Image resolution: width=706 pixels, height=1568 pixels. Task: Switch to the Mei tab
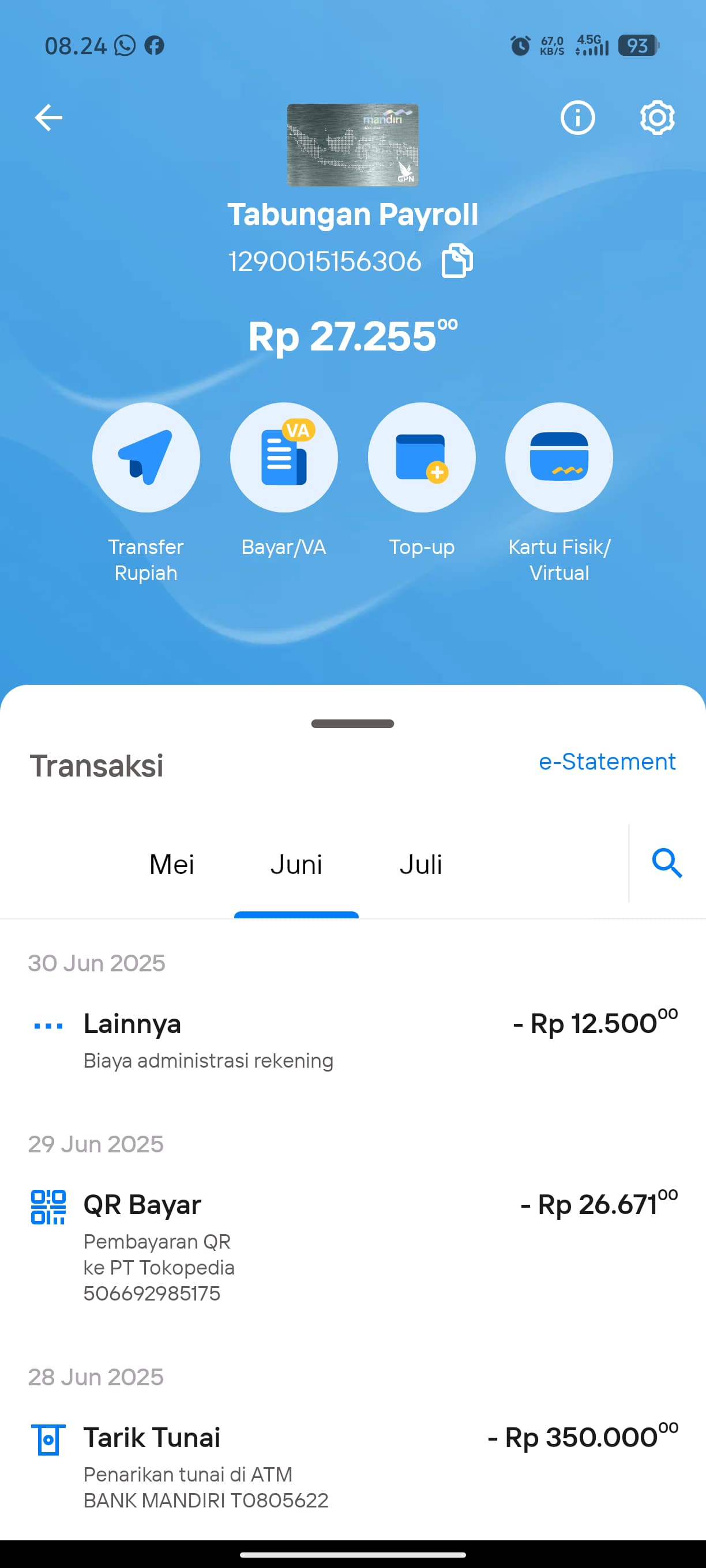(x=172, y=864)
